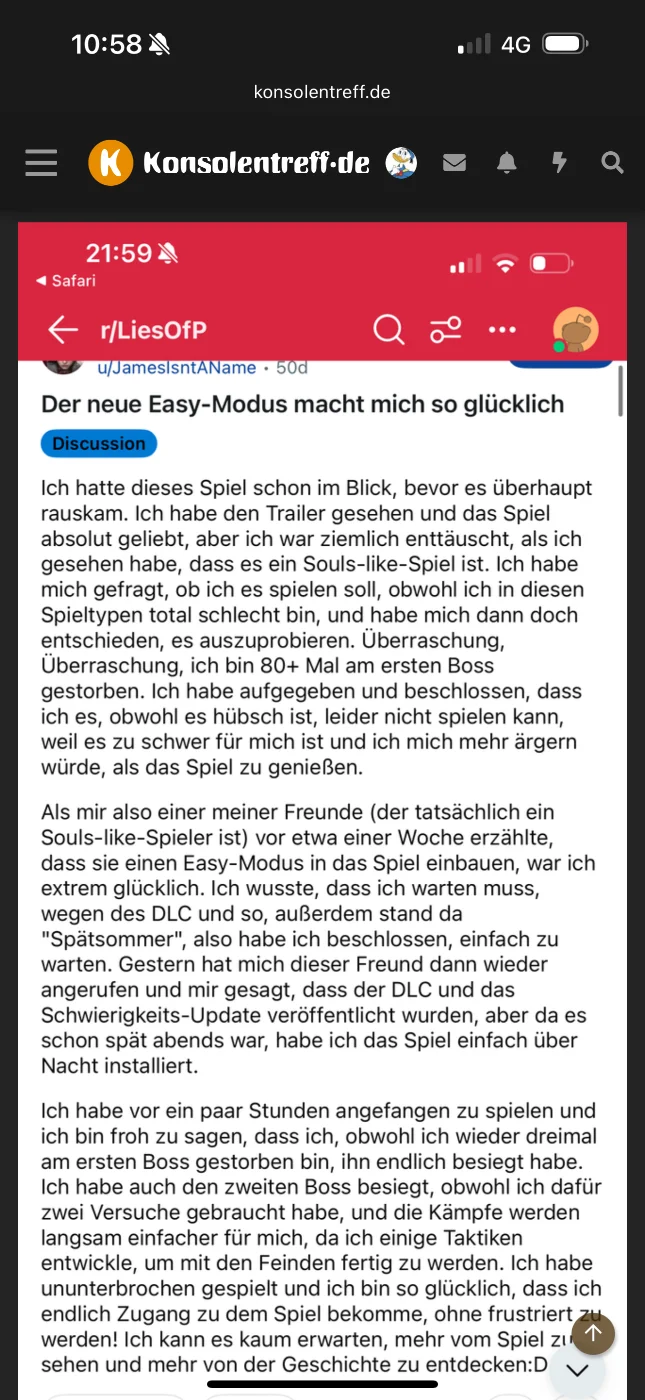Viewport: 645px width, 1400px height.
Task: Tap the lightning bolt icon
Action: tap(560, 162)
